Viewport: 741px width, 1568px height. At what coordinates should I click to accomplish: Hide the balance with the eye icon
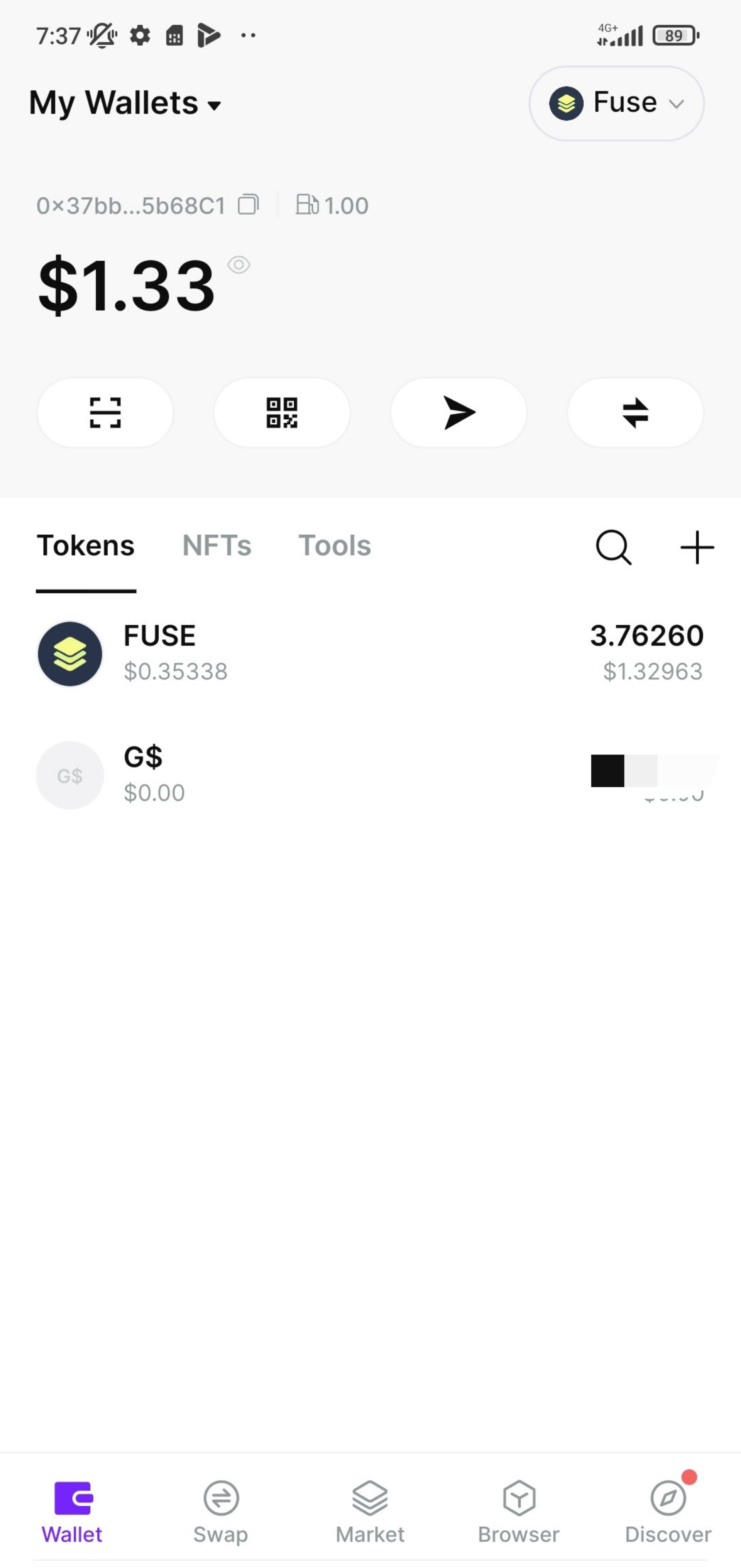coord(239,265)
